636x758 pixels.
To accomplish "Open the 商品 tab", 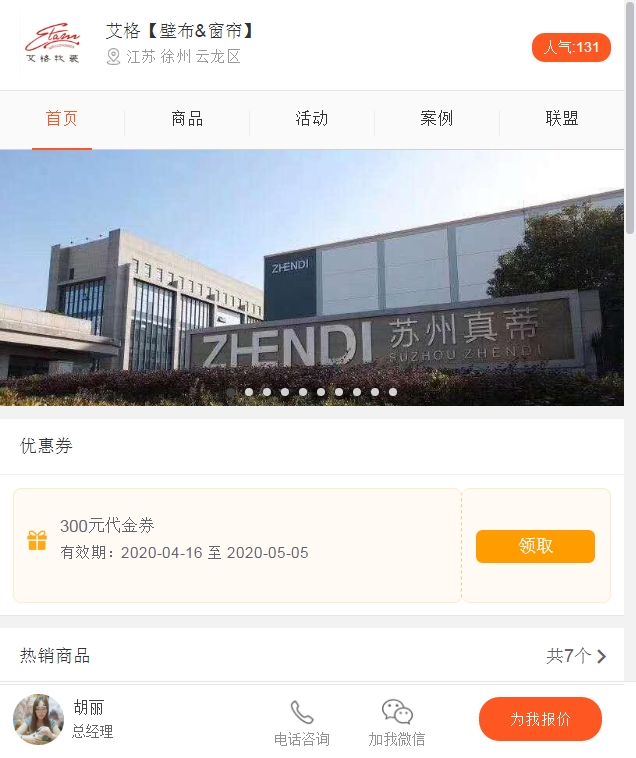I will coord(187,119).
